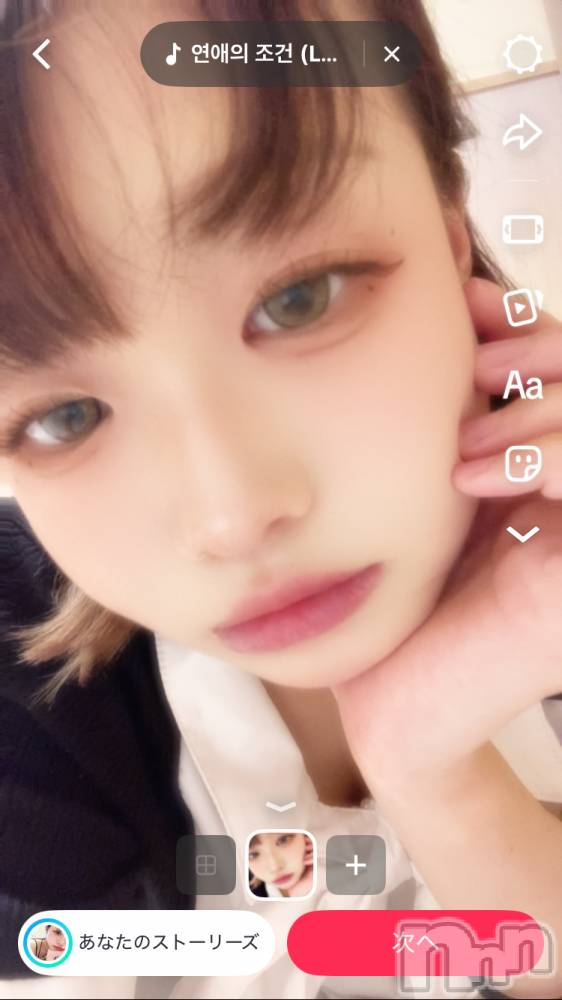Image resolution: width=562 pixels, height=1000 pixels.
Task: Tap the share arrow icon
Action: (523, 133)
